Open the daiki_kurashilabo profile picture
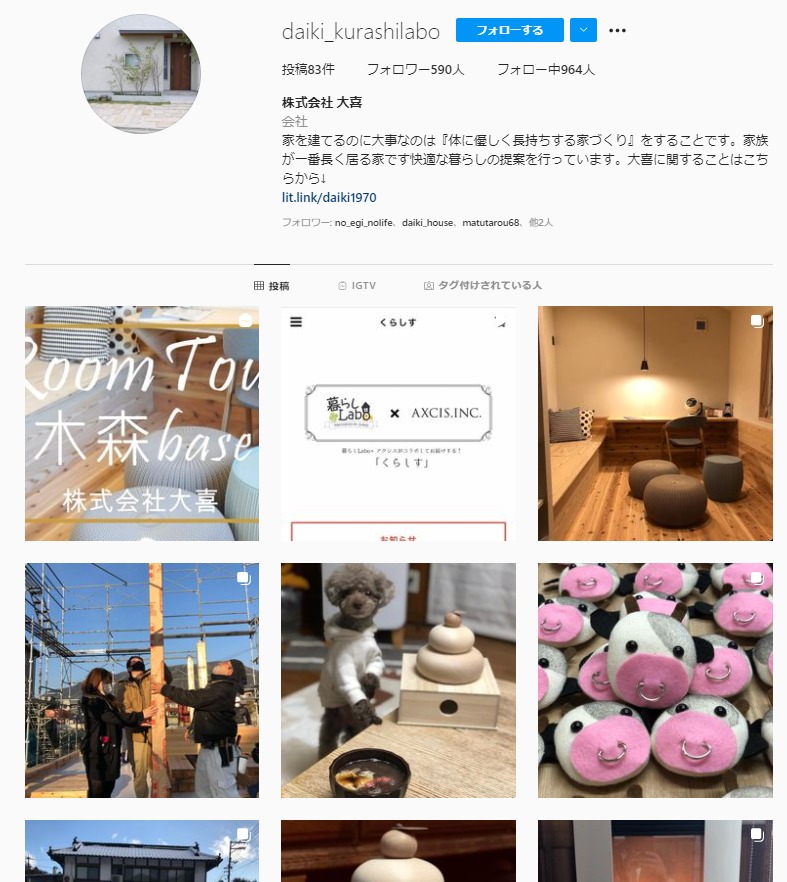The height and width of the screenshot is (882, 787). click(x=141, y=74)
